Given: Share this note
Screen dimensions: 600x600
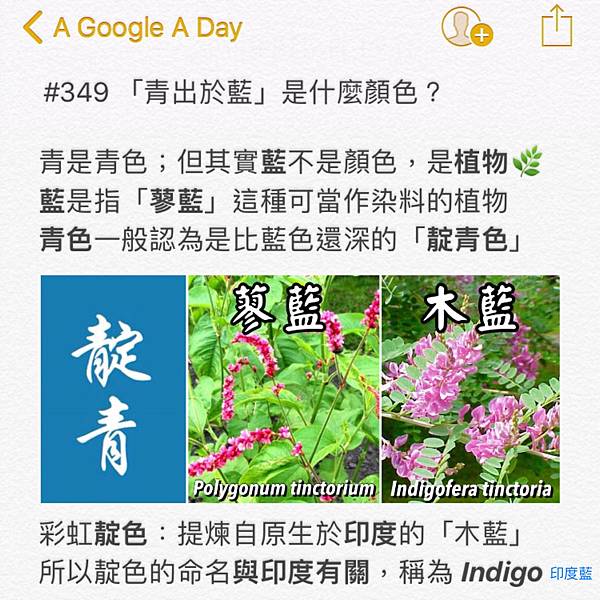Looking at the screenshot, I should click(556, 26).
